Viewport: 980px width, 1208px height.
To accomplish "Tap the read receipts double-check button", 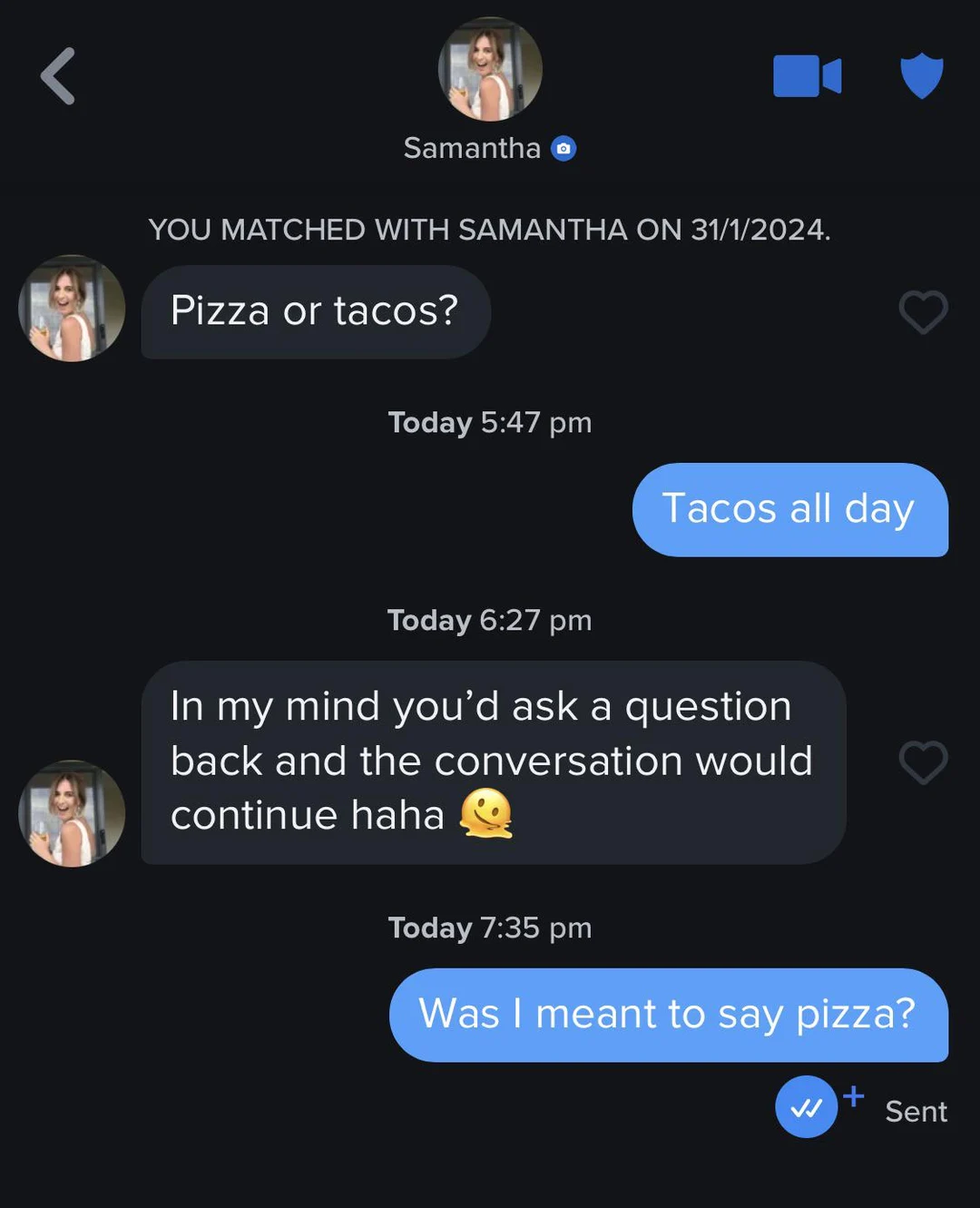I will coord(806,1106).
